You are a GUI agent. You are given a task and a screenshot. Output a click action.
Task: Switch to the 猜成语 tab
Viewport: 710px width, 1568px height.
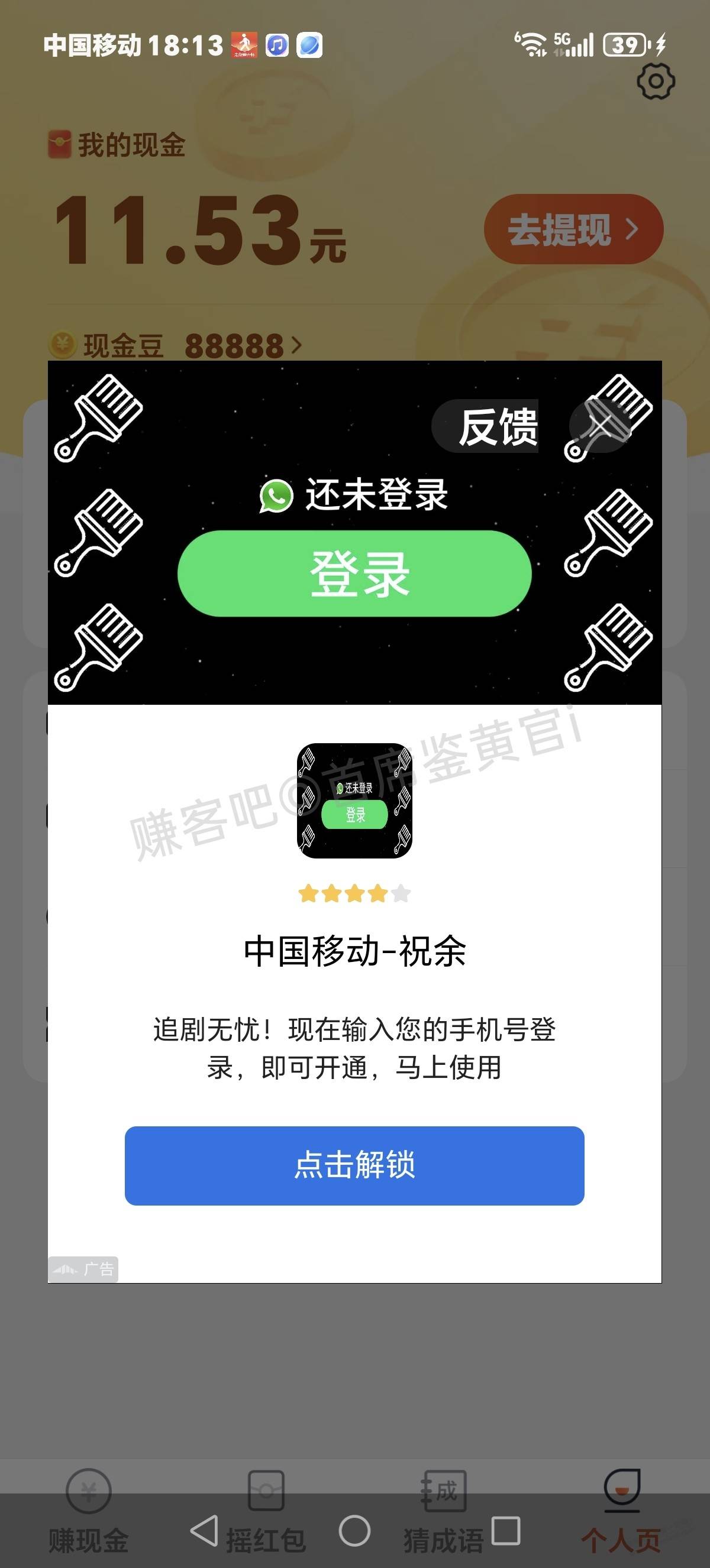pos(443,1507)
